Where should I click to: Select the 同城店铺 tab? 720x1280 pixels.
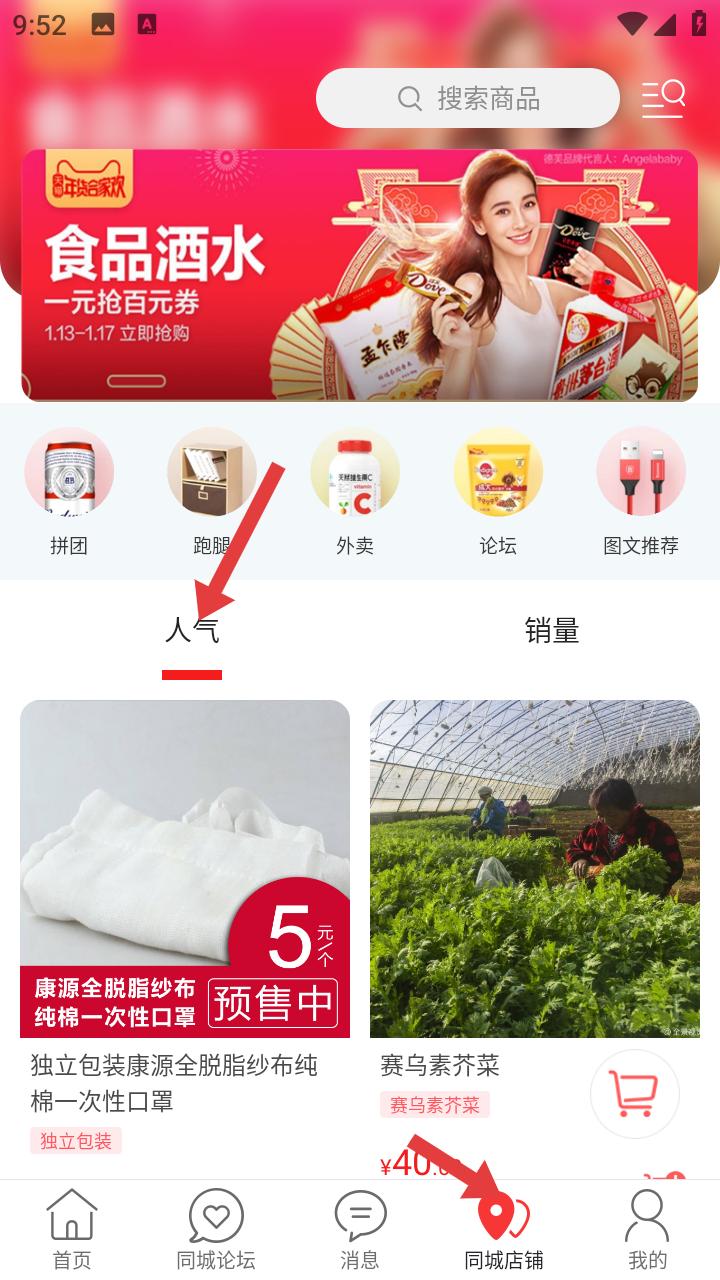pyautogui.click(x=504, y=1230)
